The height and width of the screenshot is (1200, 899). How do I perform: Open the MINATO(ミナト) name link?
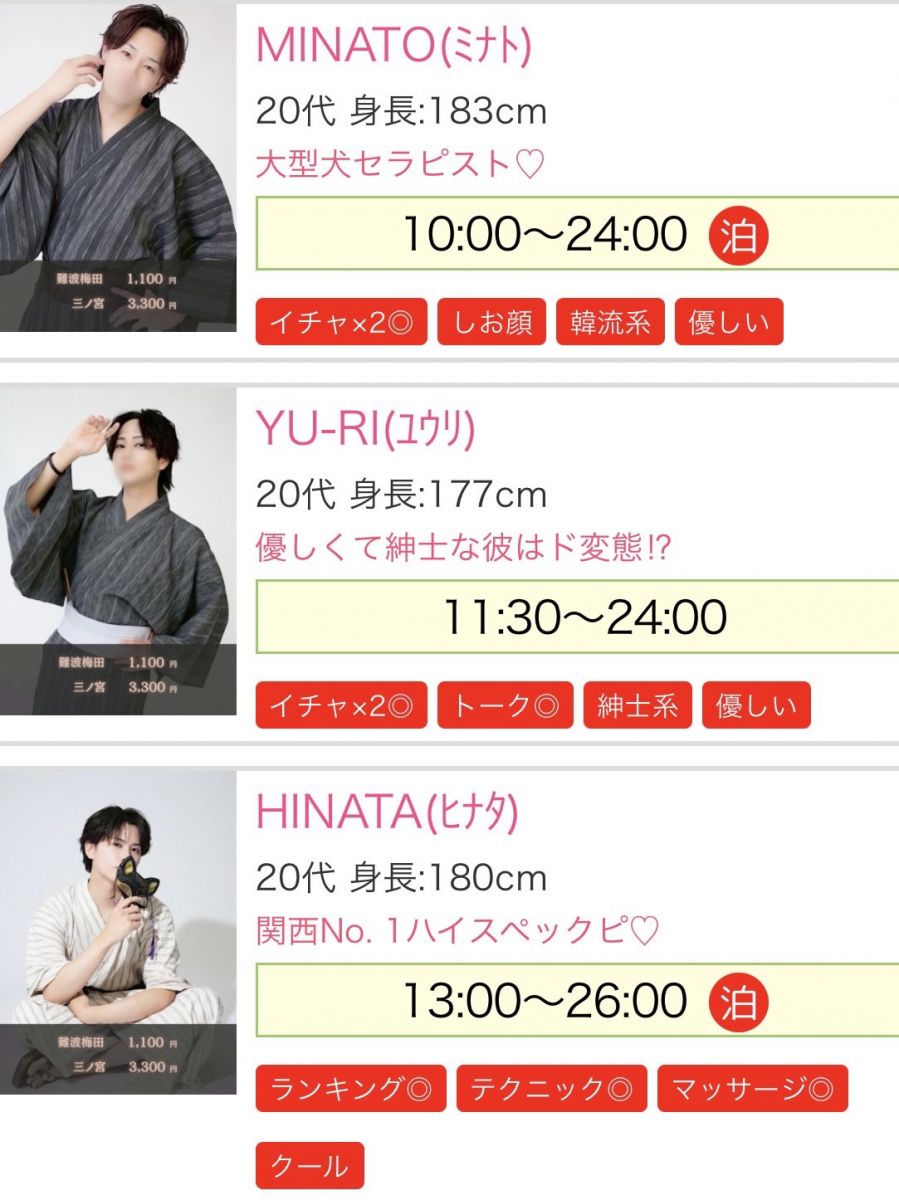(393, 45)
